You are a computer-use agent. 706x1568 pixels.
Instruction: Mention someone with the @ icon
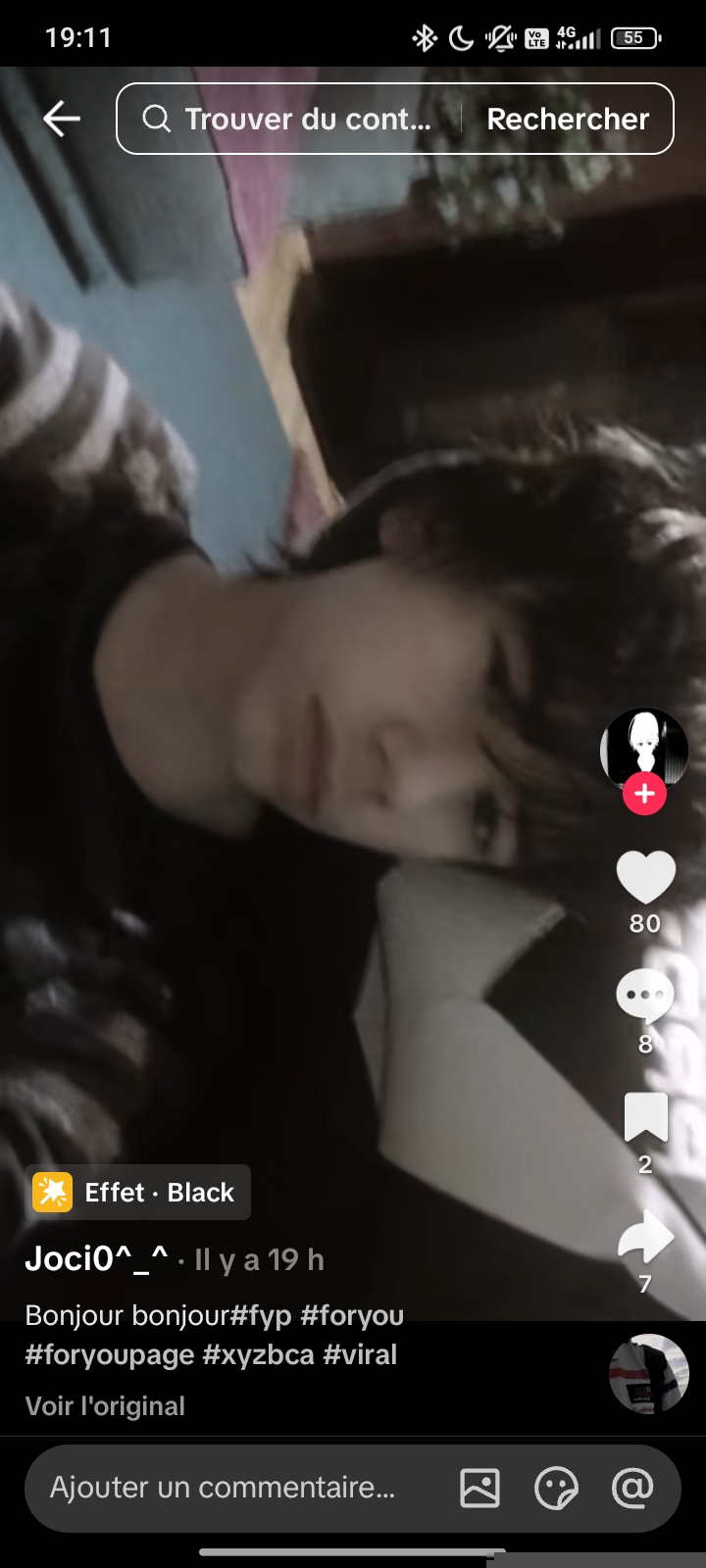coord(632,1488)
